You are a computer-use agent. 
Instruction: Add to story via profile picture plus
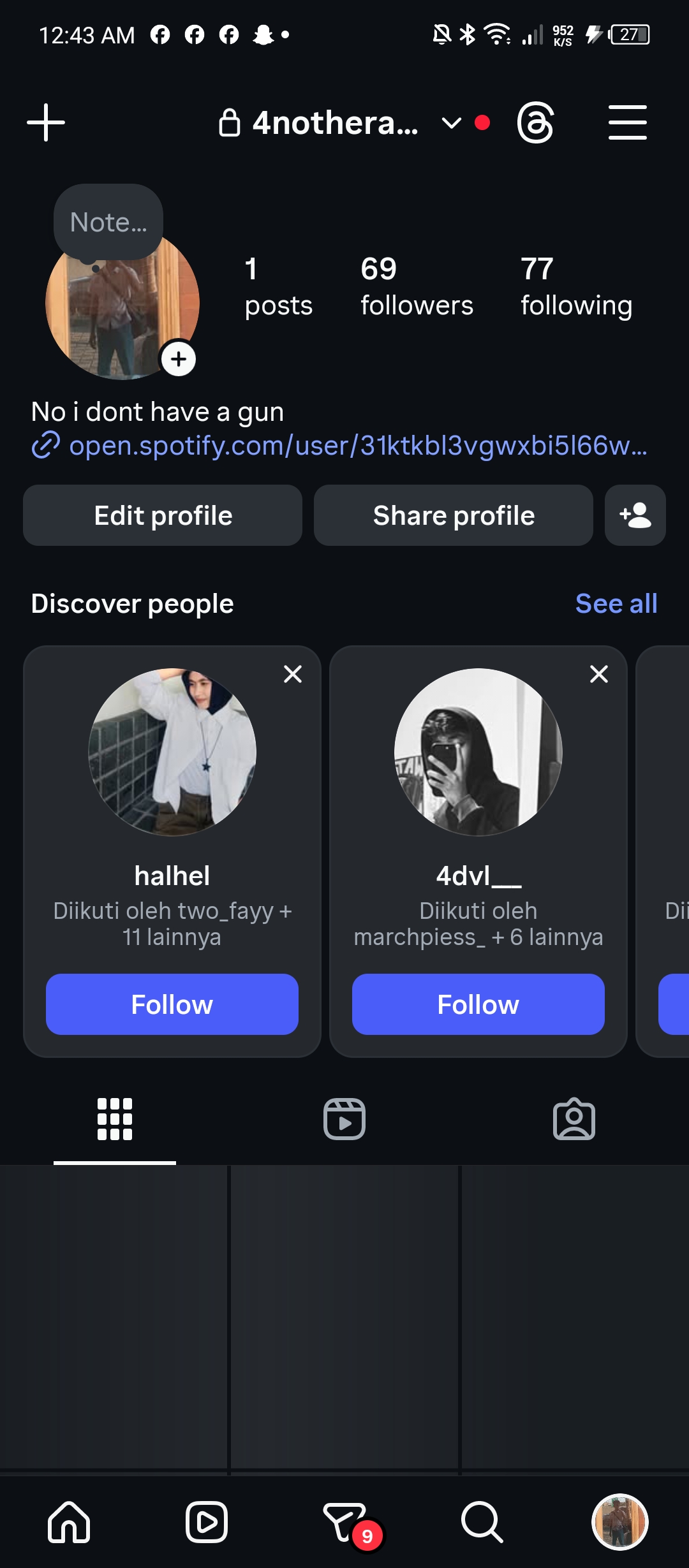point(179,359)
